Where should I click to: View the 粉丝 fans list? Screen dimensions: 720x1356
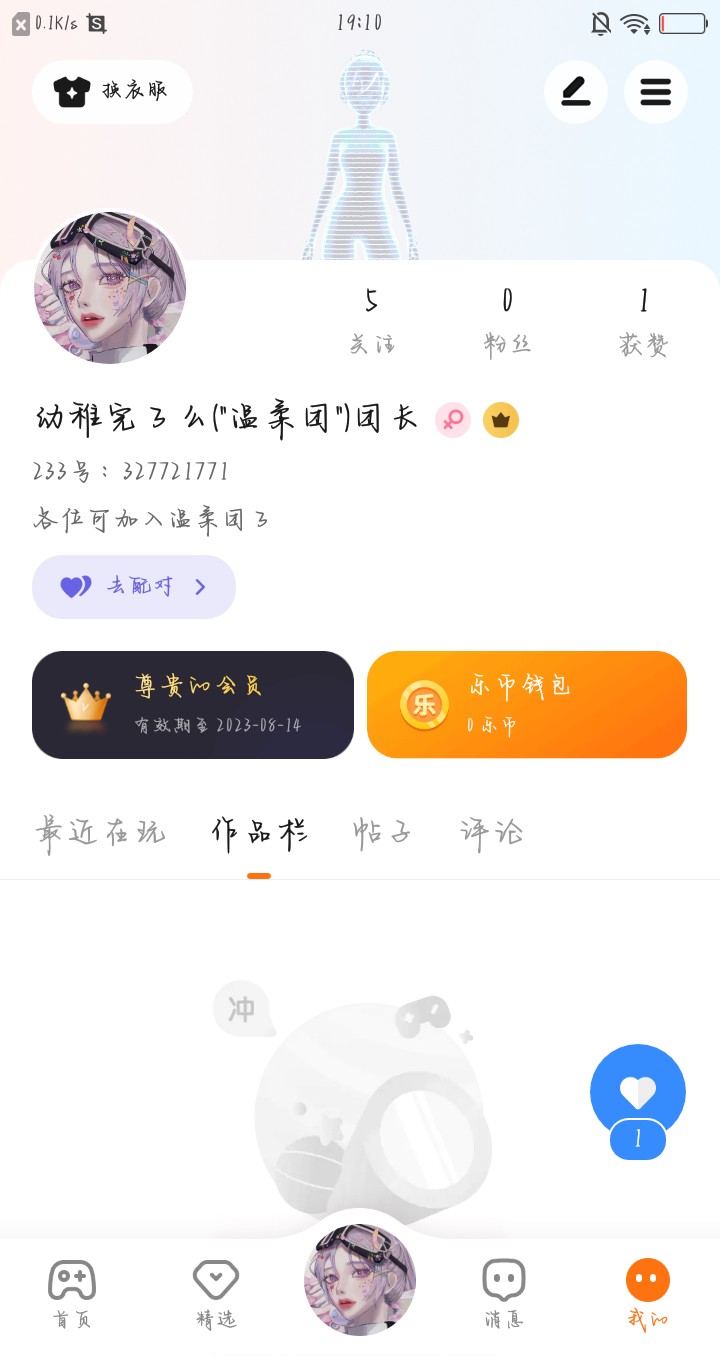(x=507, y=321)
